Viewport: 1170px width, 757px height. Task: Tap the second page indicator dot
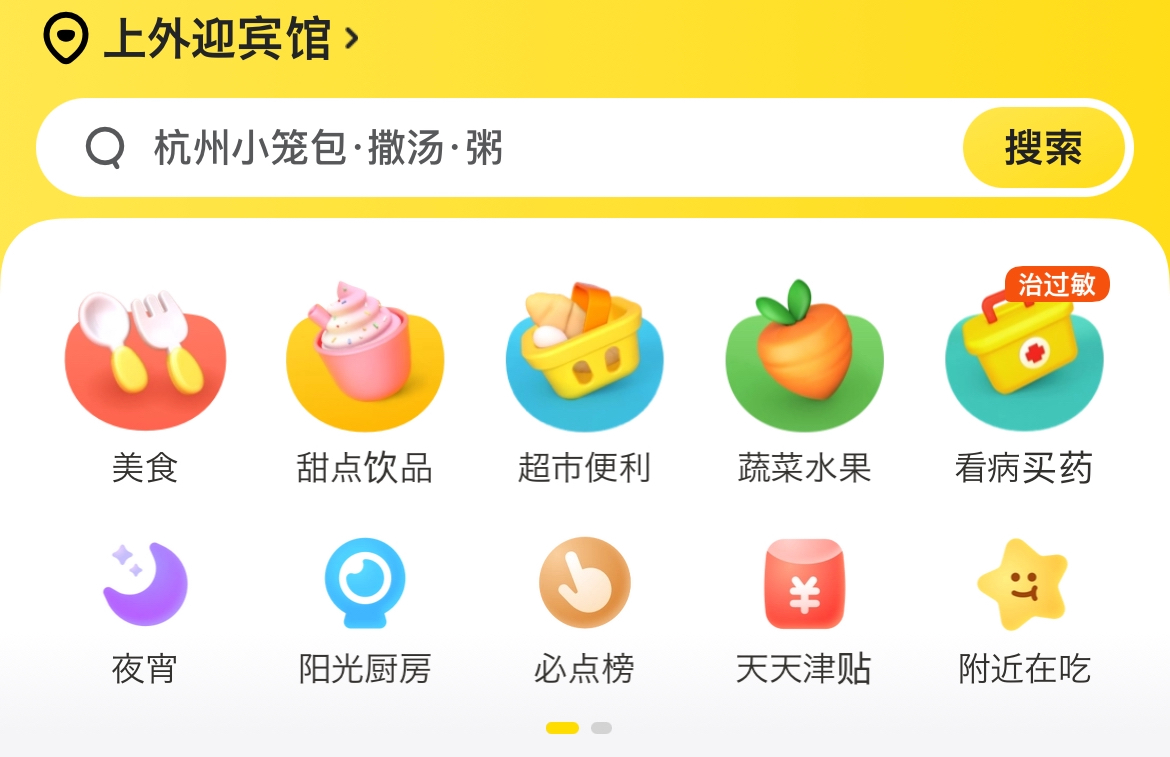[601, 728]
